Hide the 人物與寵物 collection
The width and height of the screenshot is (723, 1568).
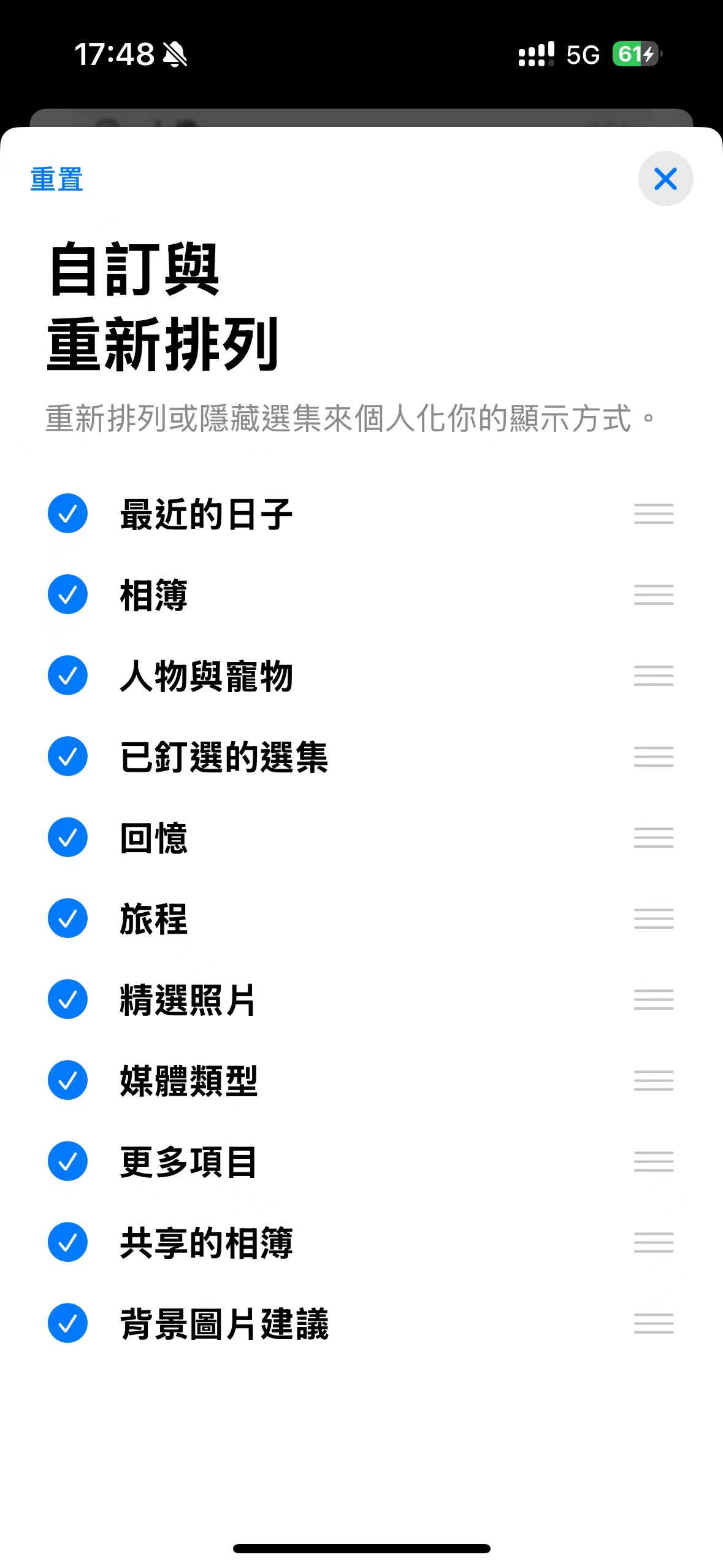67,675
